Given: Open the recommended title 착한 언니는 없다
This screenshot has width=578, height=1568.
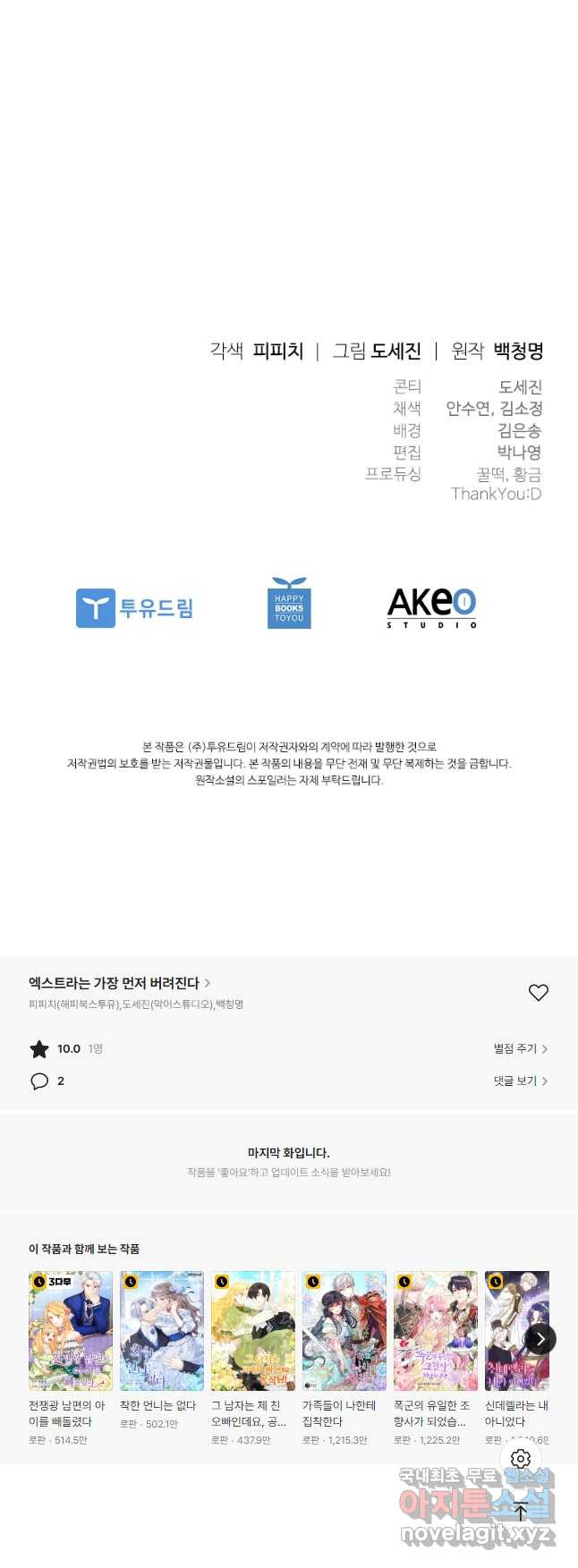Looking at the screenshot, I should tap(162, 1331).
